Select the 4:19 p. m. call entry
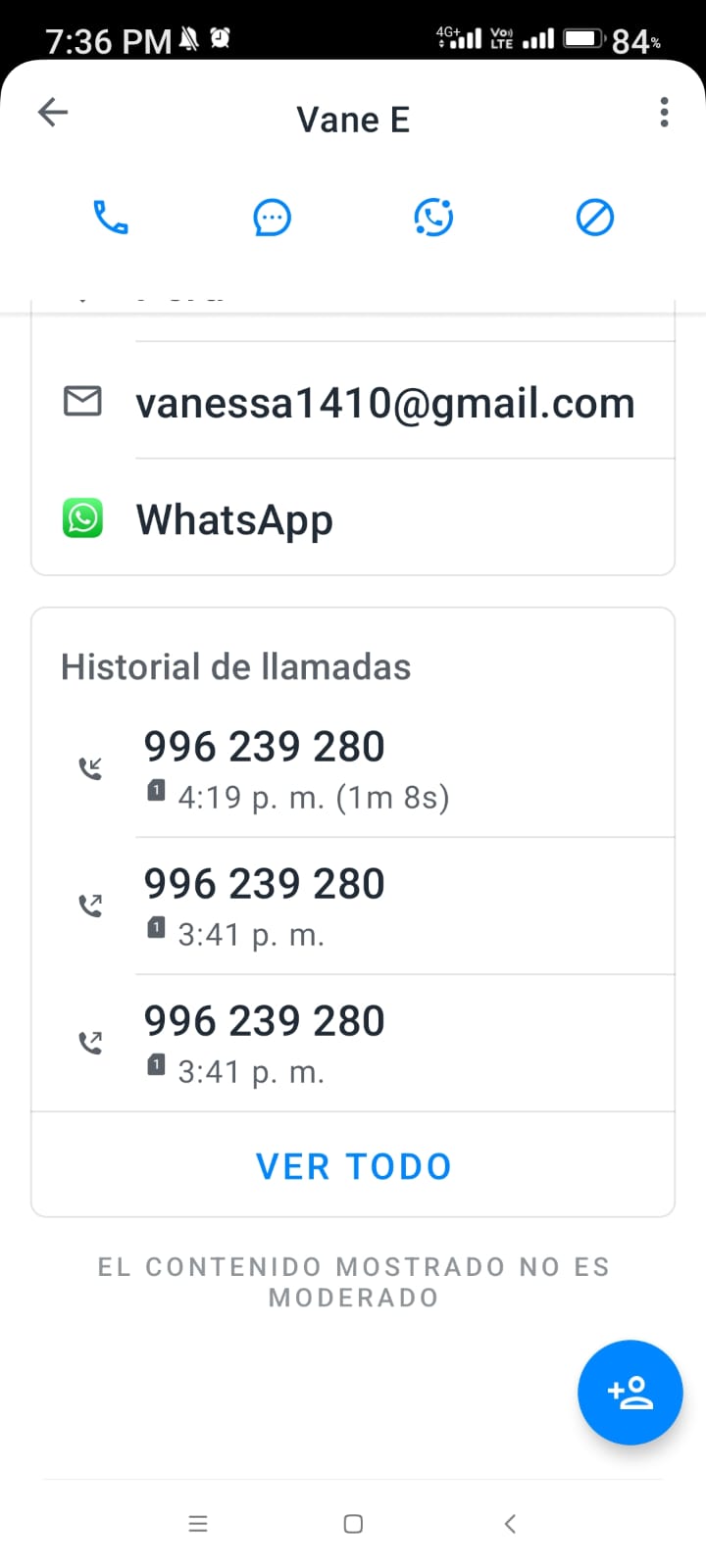The width and height of the screenshot is (706, 1568). tap(353, 769)
